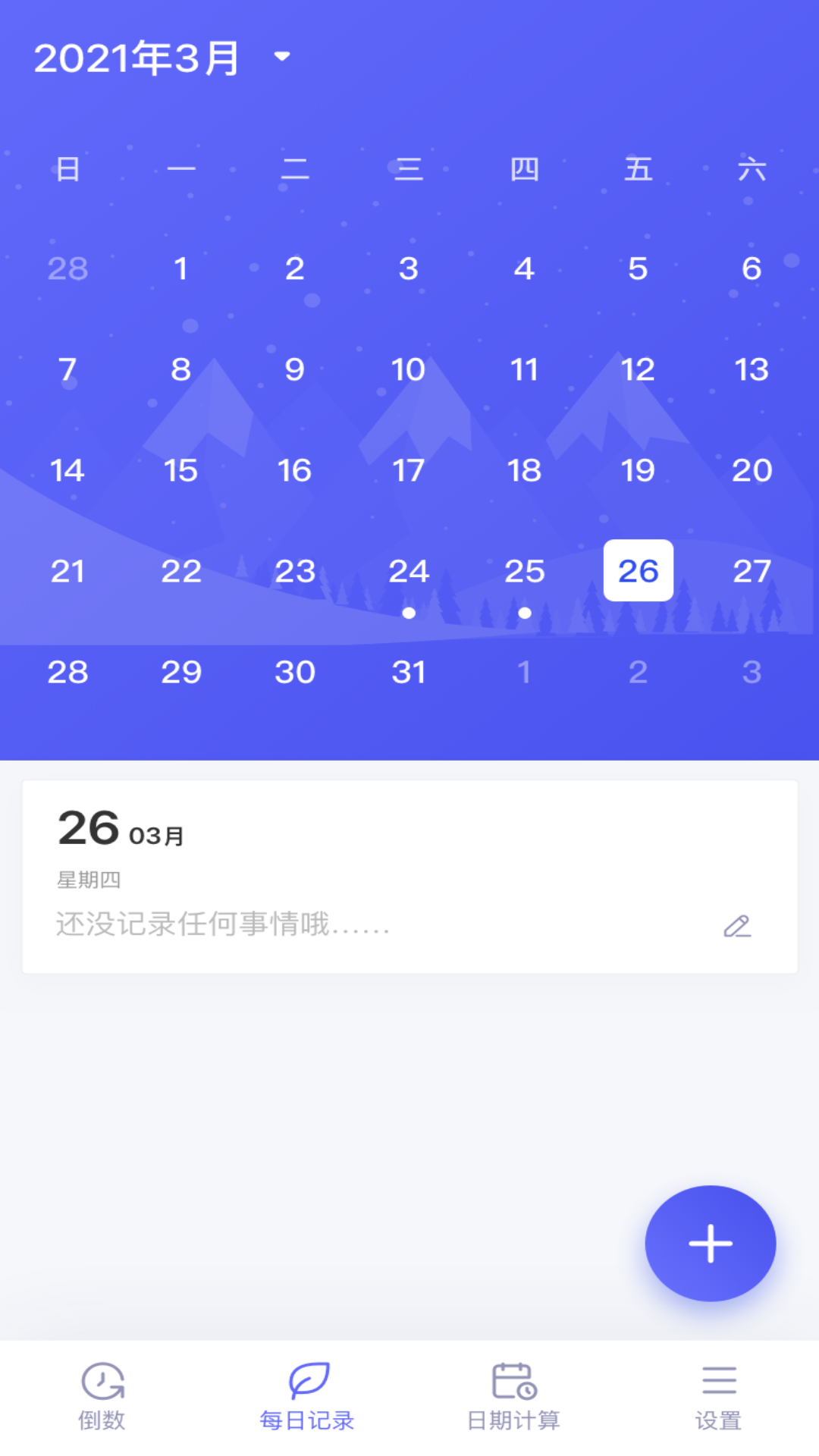Screen dimensions: 819x1456
Task: Add a new record with the plus button
Action: point(710,1244)
